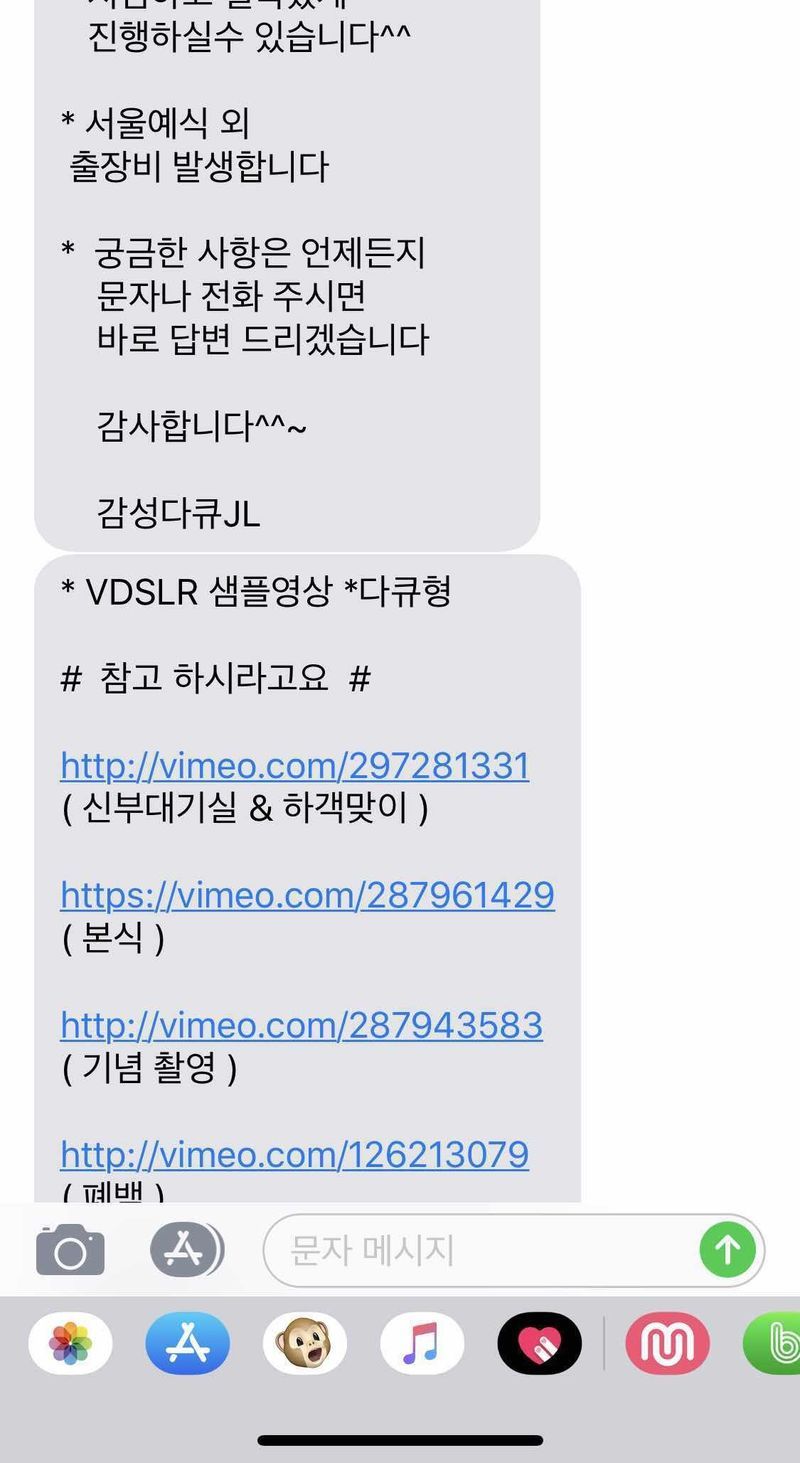Open vimeo link ending in 297281331
Image resolution: width=800 pixels, height=1463 pixels.
click(x=294, y=766)
